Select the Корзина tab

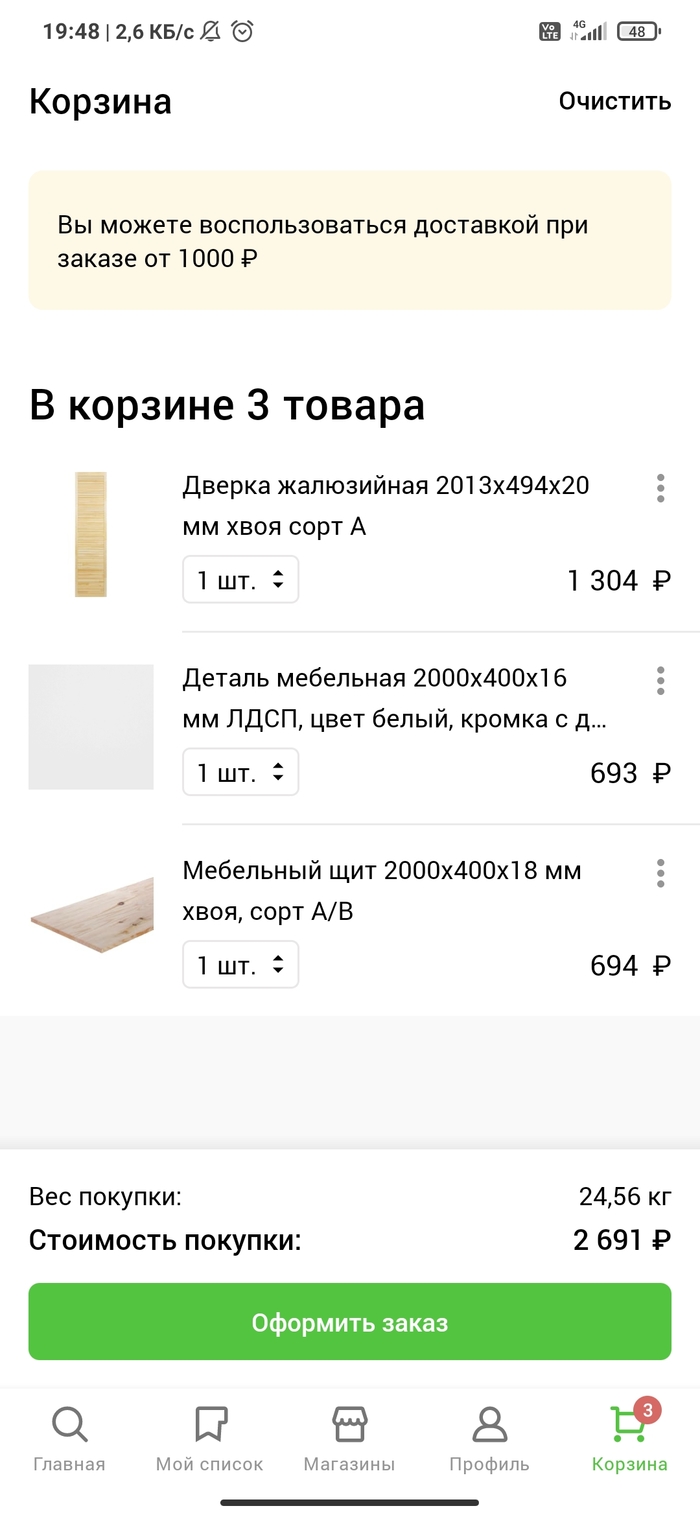click(x=629, y=1439)
